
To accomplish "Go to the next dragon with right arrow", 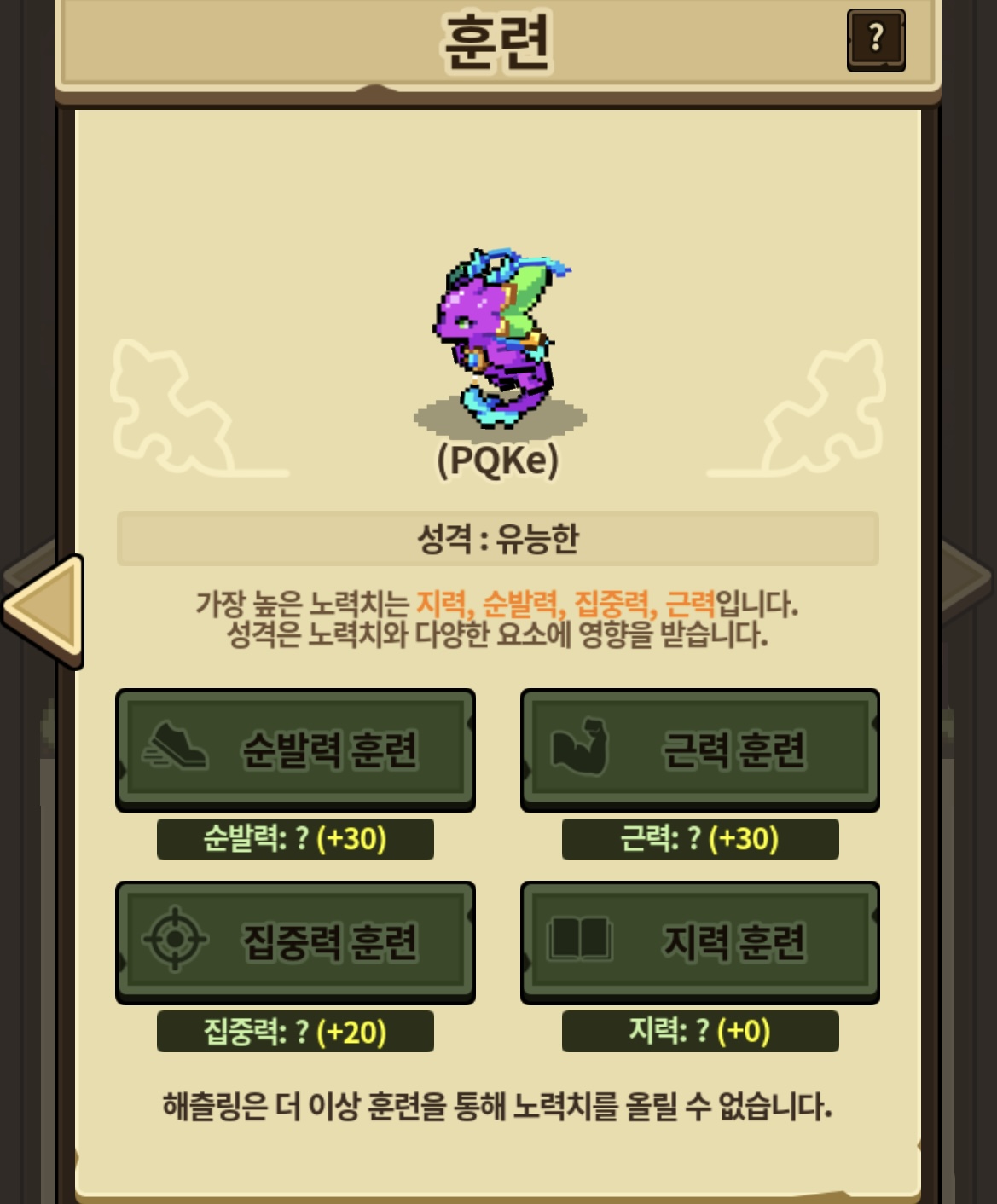I will [967, 580].
